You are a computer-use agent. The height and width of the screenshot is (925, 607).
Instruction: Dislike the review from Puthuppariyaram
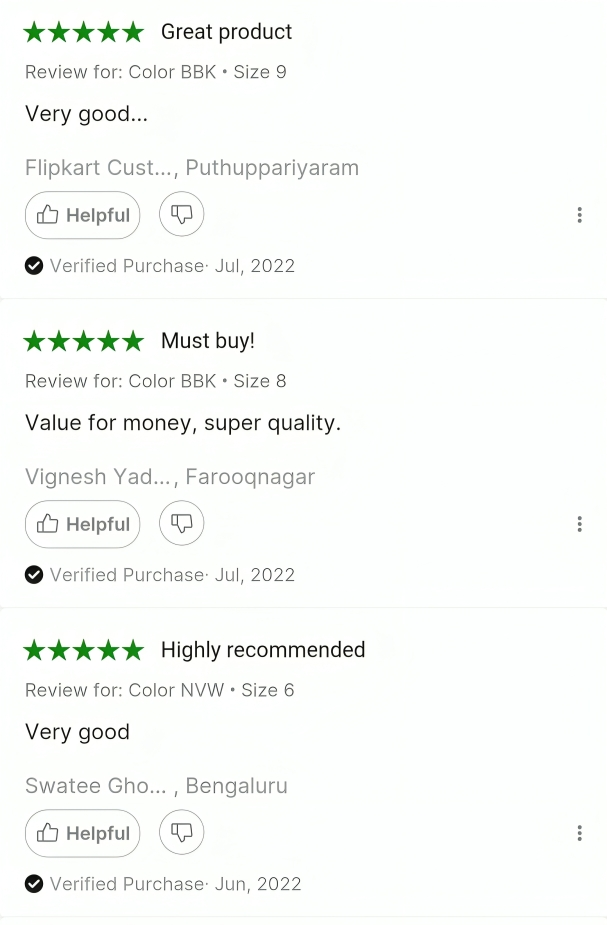click(x=182, y=214)
